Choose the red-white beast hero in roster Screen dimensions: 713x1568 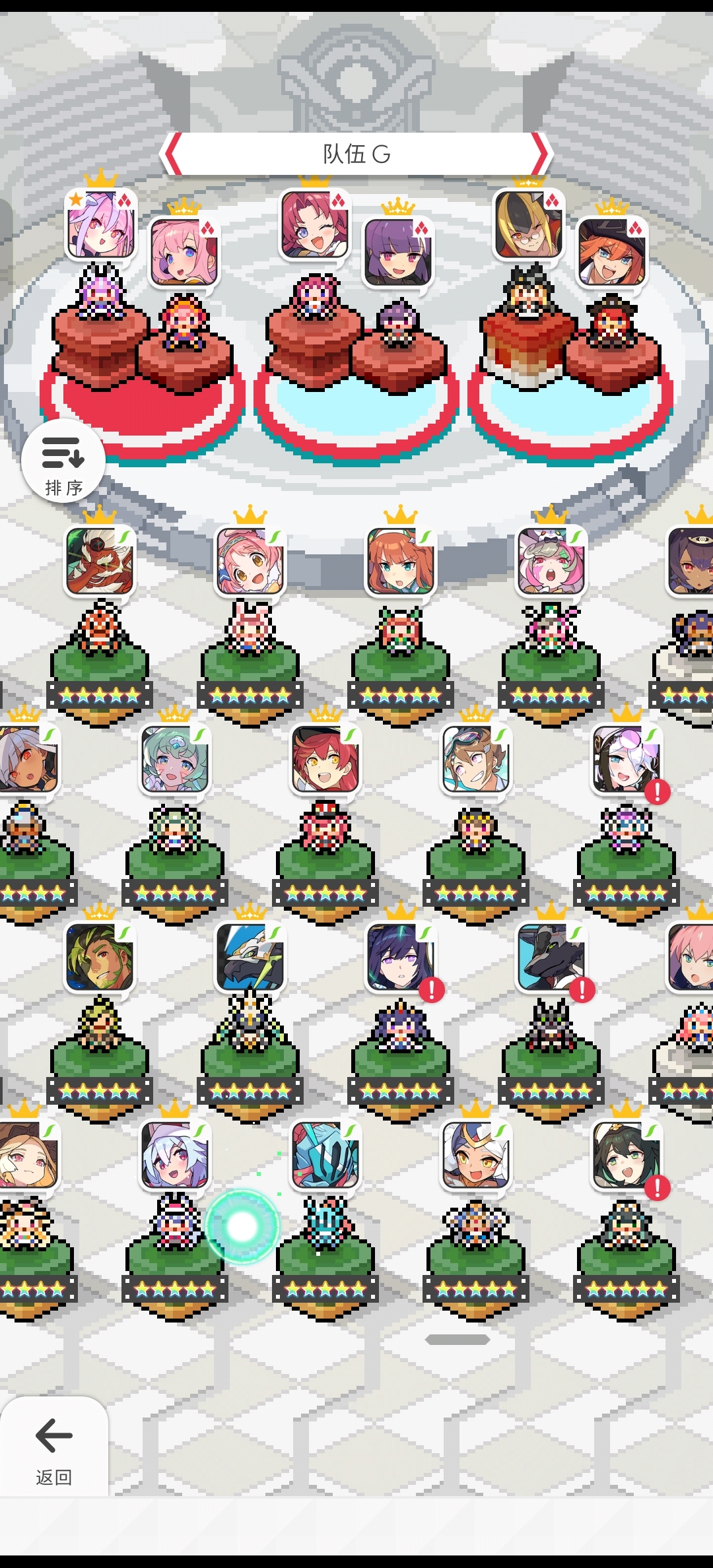click(100, 561)
